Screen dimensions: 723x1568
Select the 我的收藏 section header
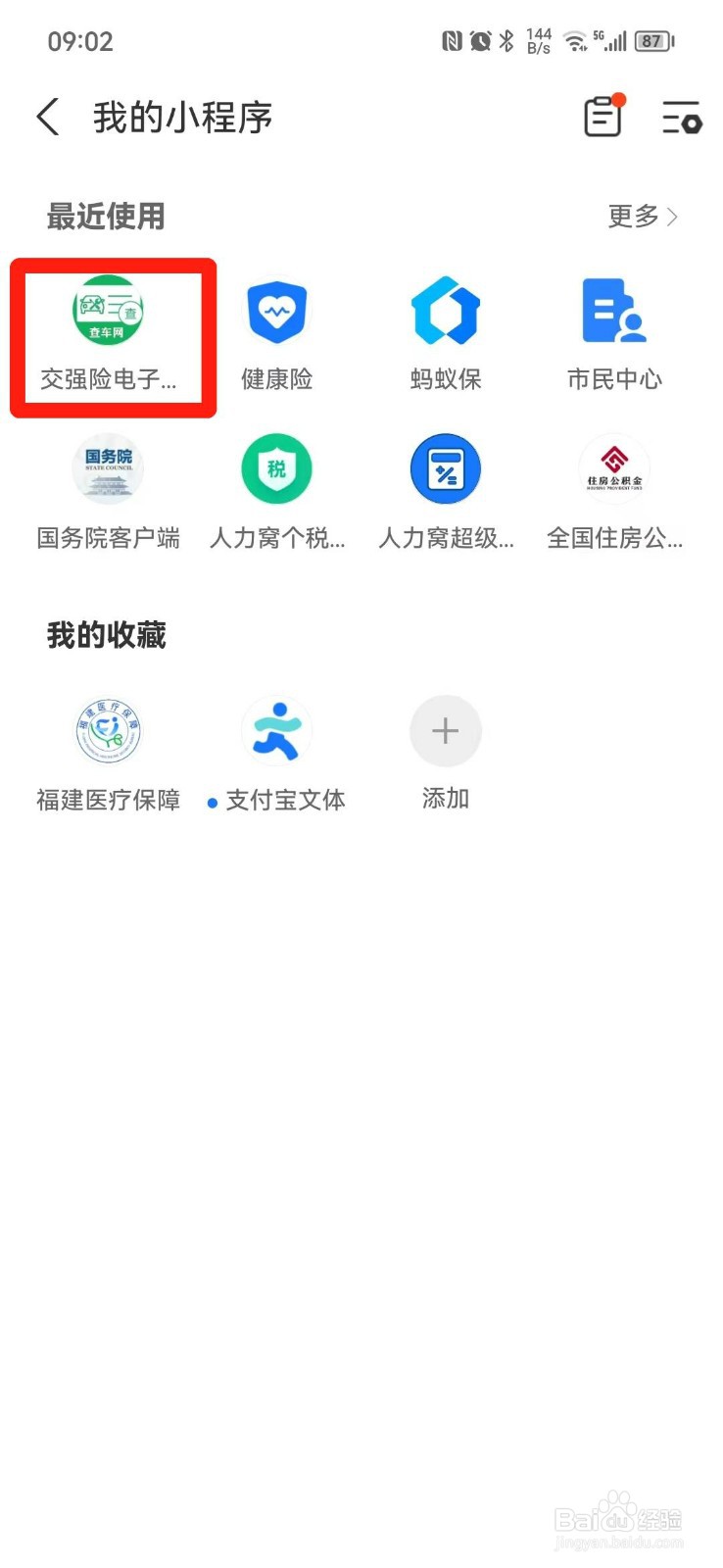click(x=106, y=634)
